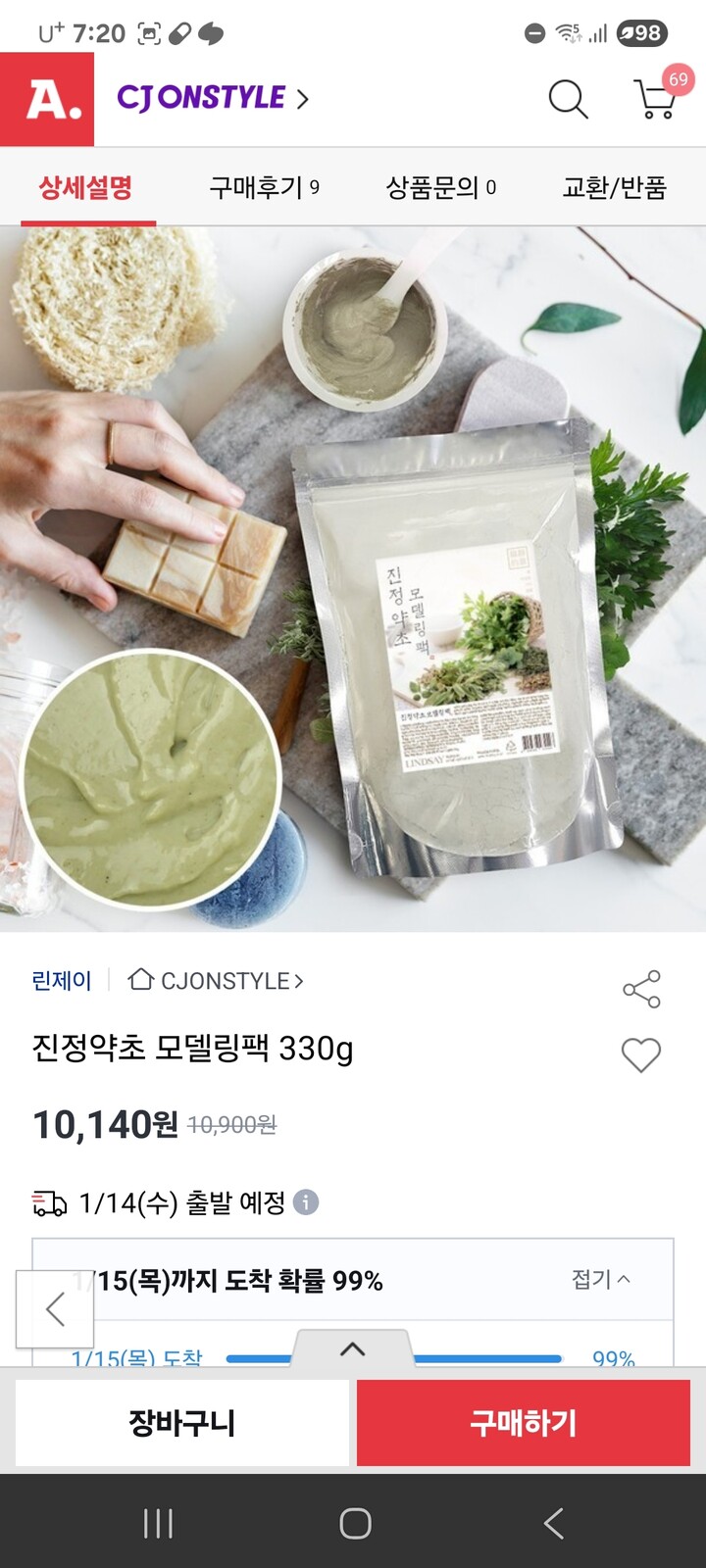This screenshot has width=706, height=1568.
Task: Open the CJ ONSTYLE store link
Action: 213,98
